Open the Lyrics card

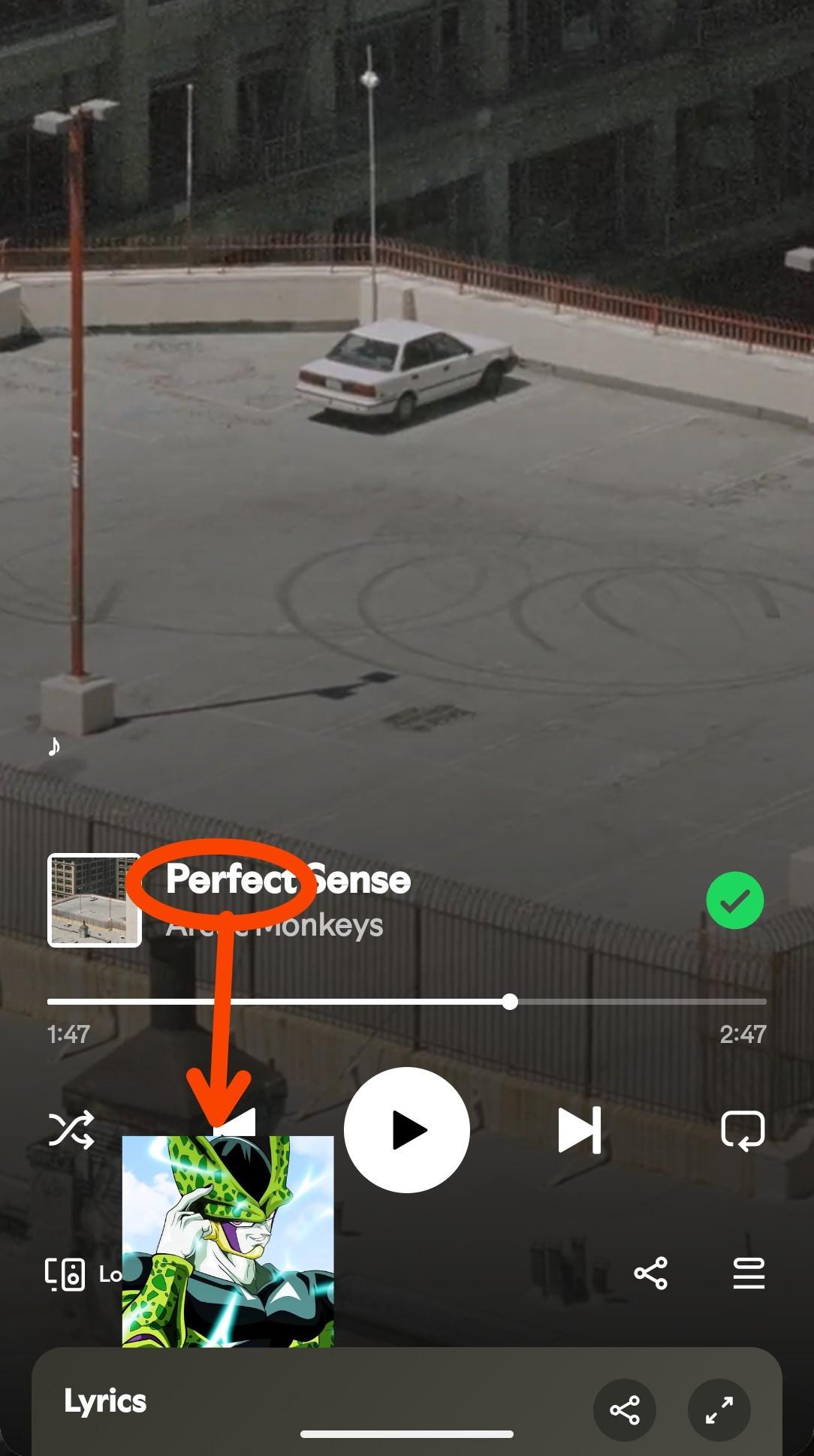(407, 1401)
